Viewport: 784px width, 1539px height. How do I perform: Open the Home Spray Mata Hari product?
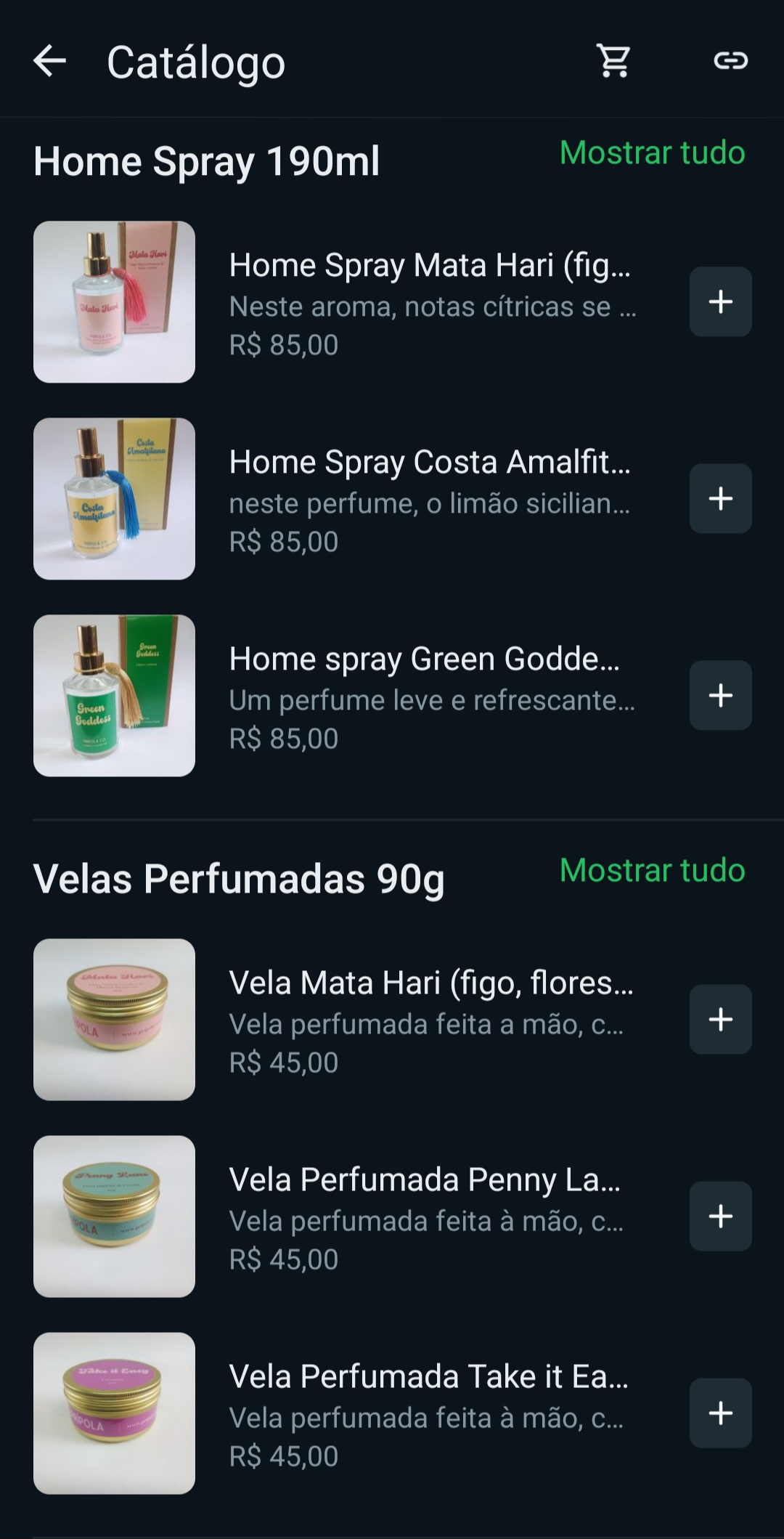431,265
